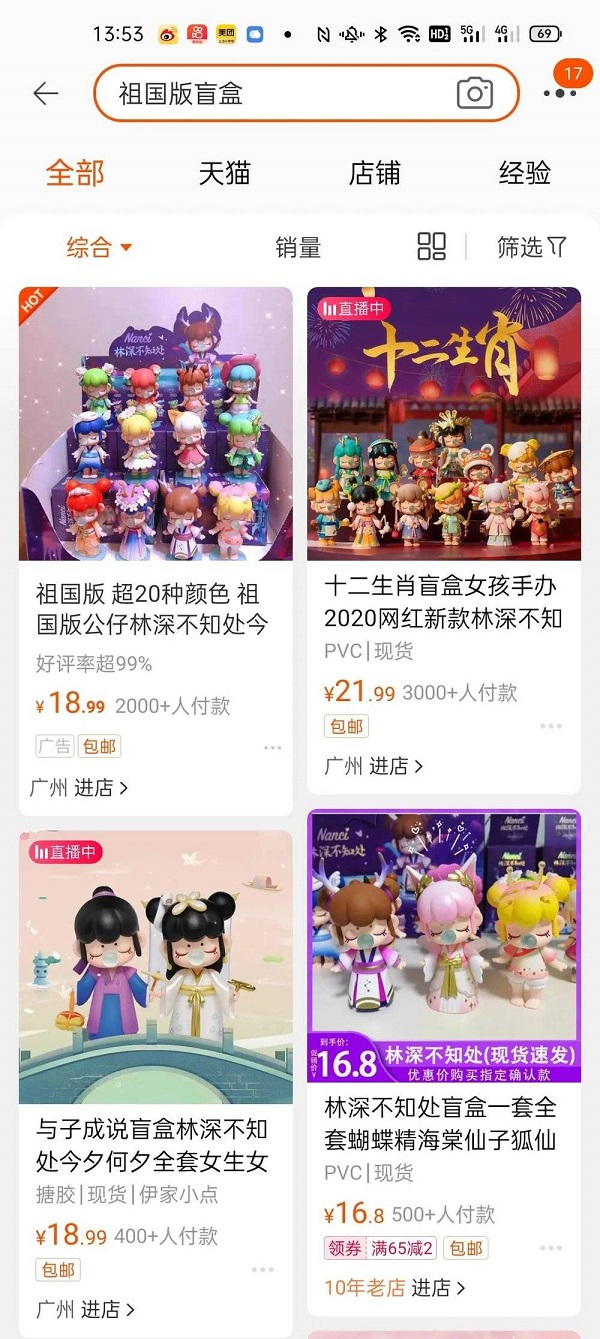600x1339 pixels.
Task: Go back using the arrow icon
Action: tap(46, 94)
